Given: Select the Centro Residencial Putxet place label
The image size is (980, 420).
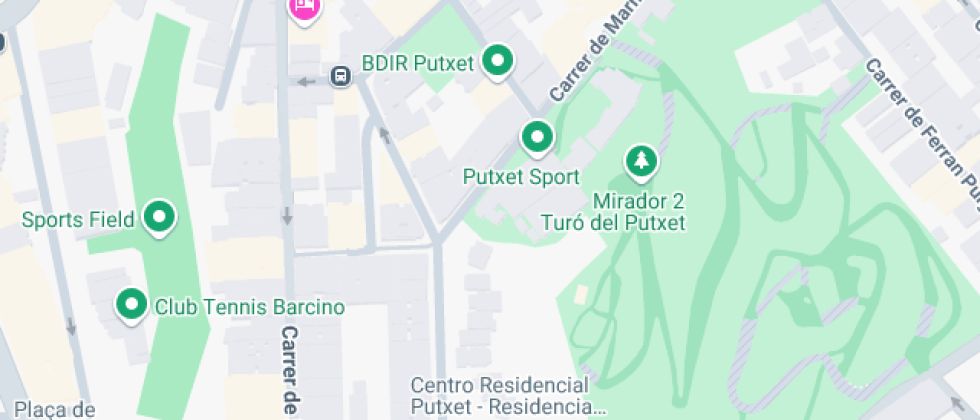Looking at the screenshot, I should 499,396.
